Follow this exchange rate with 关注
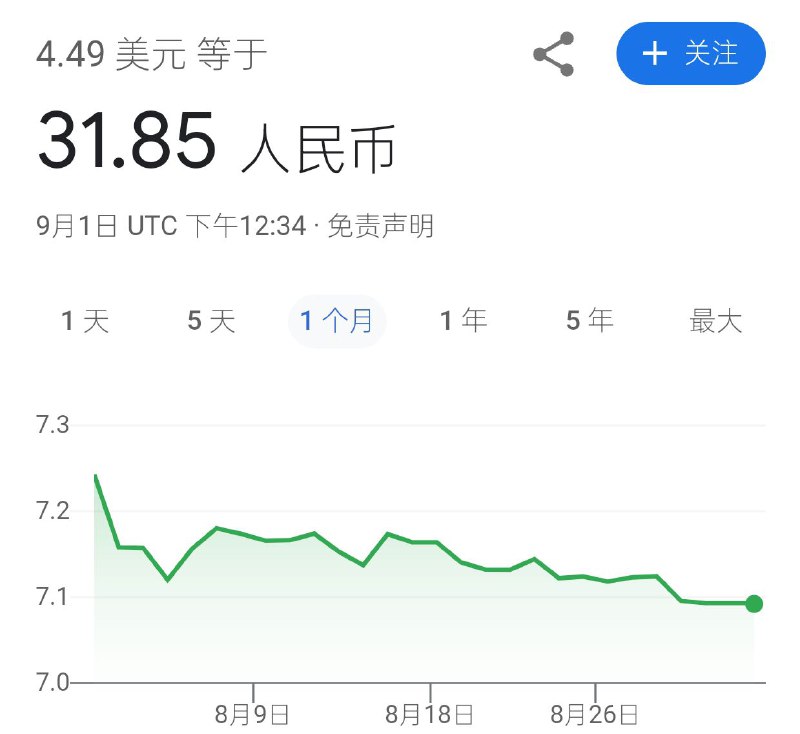Screen dimensions: 800x734 click(x=691, y=54)
